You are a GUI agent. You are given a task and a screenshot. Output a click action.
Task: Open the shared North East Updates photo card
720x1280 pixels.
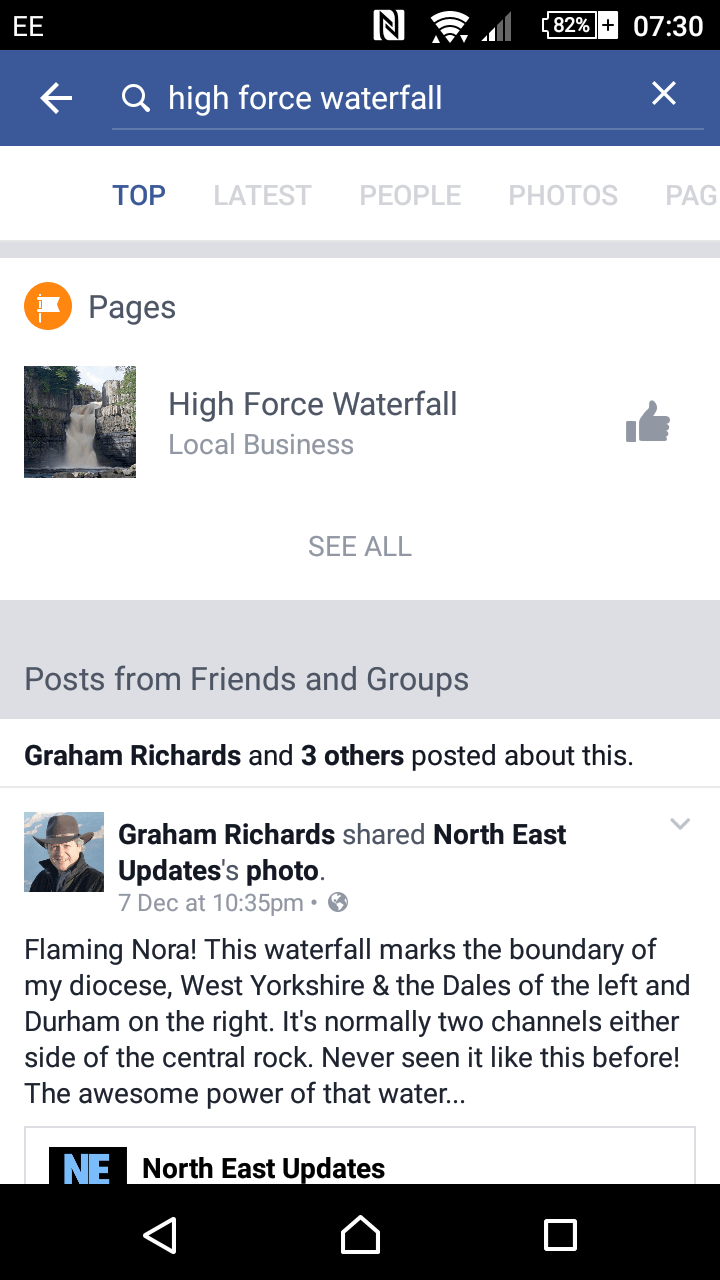point(360,1160)
